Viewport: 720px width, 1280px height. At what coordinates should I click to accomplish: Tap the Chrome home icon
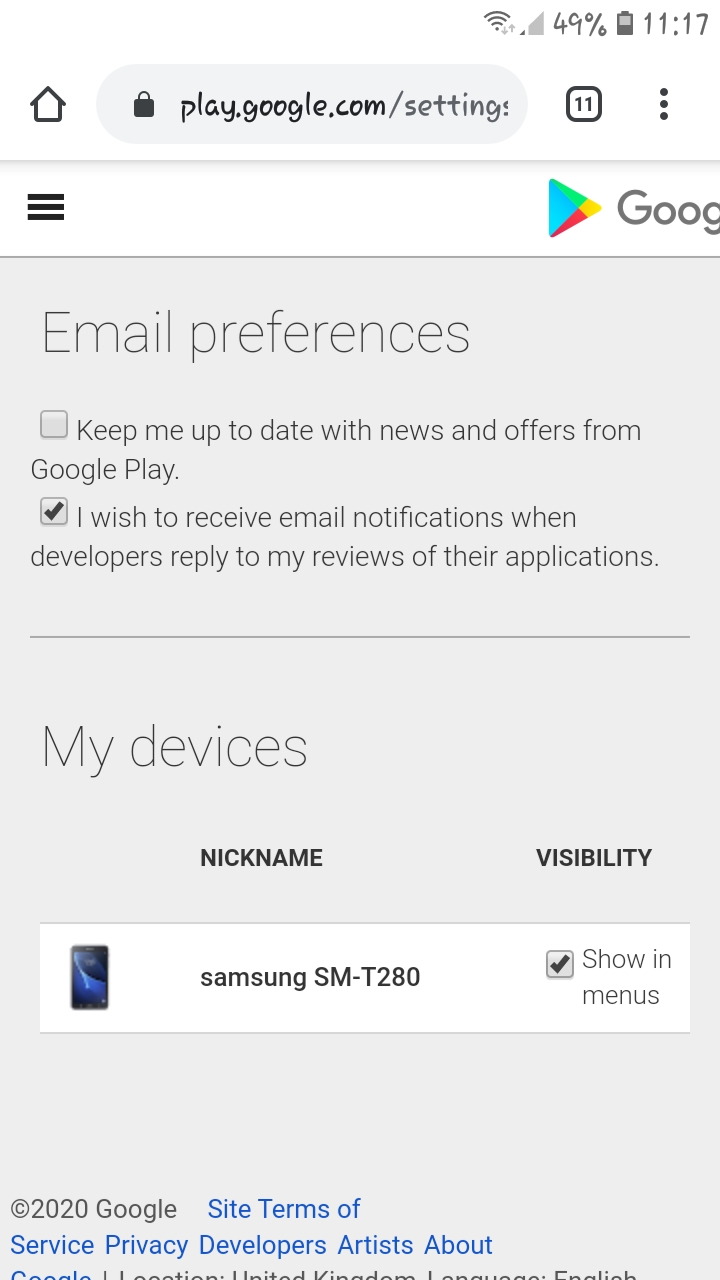pos(48,105)
